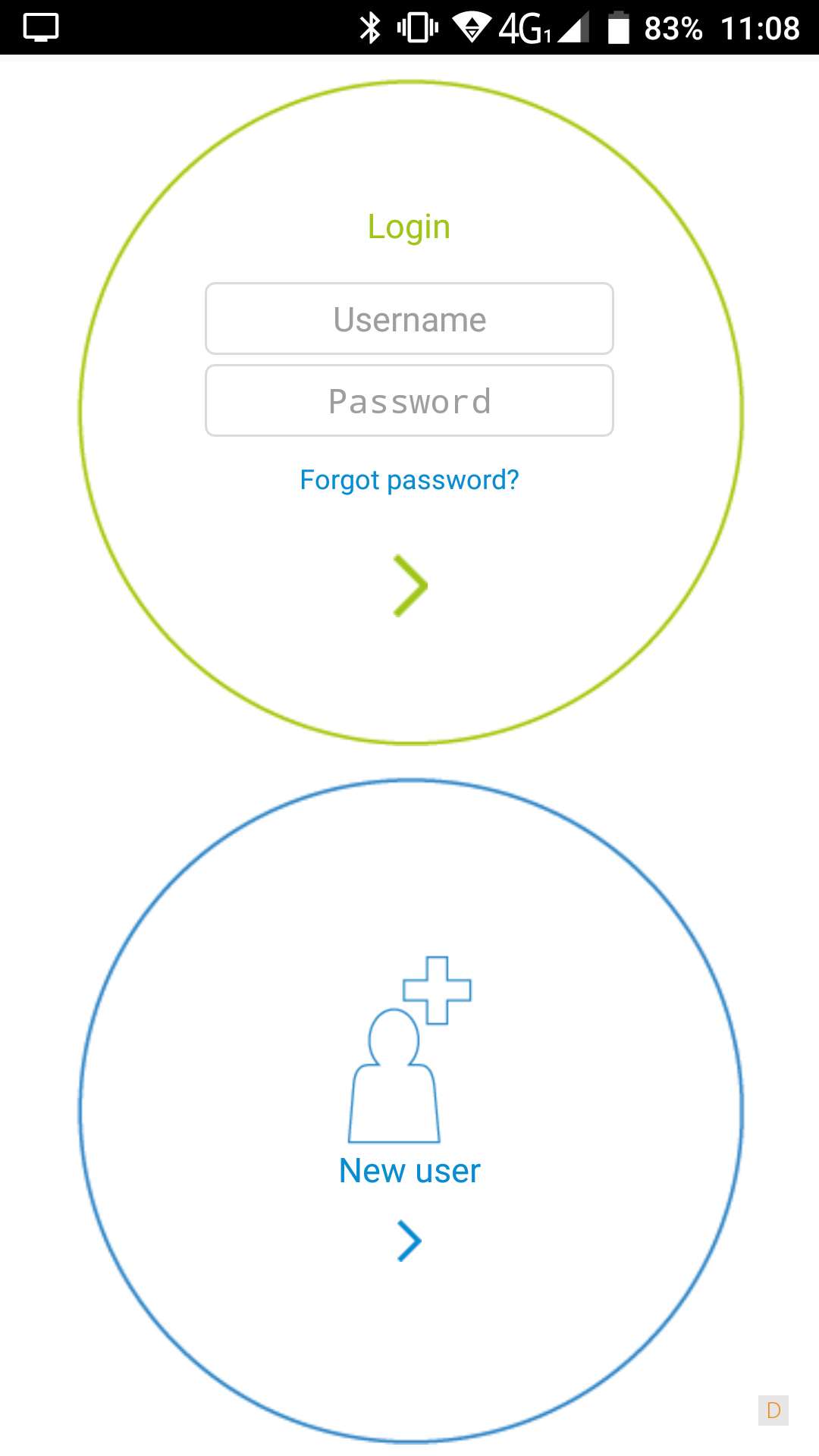Submit login with the green arrow
This screenshot has height=1456, width=819.
click(x=410, y=586)
